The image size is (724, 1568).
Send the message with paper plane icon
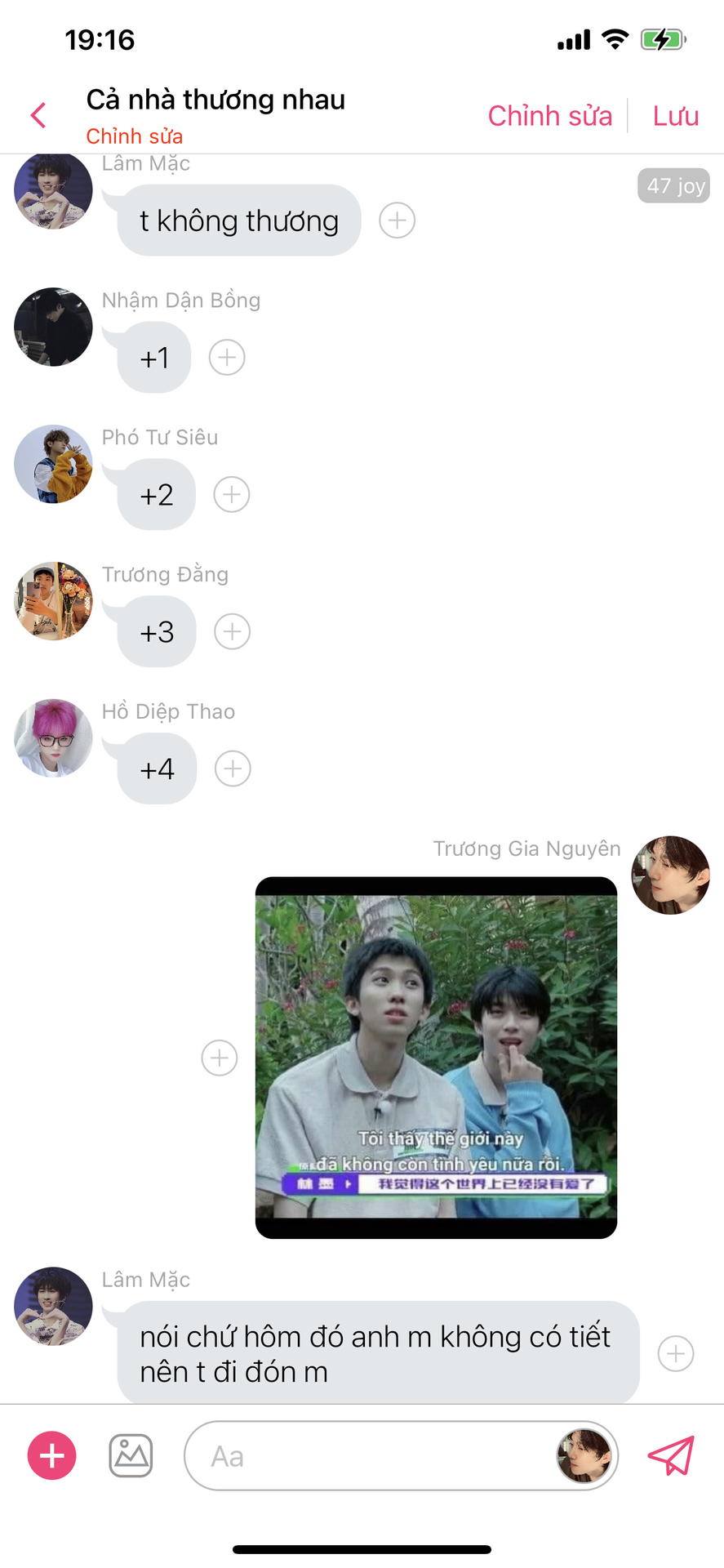[671, 1456]
